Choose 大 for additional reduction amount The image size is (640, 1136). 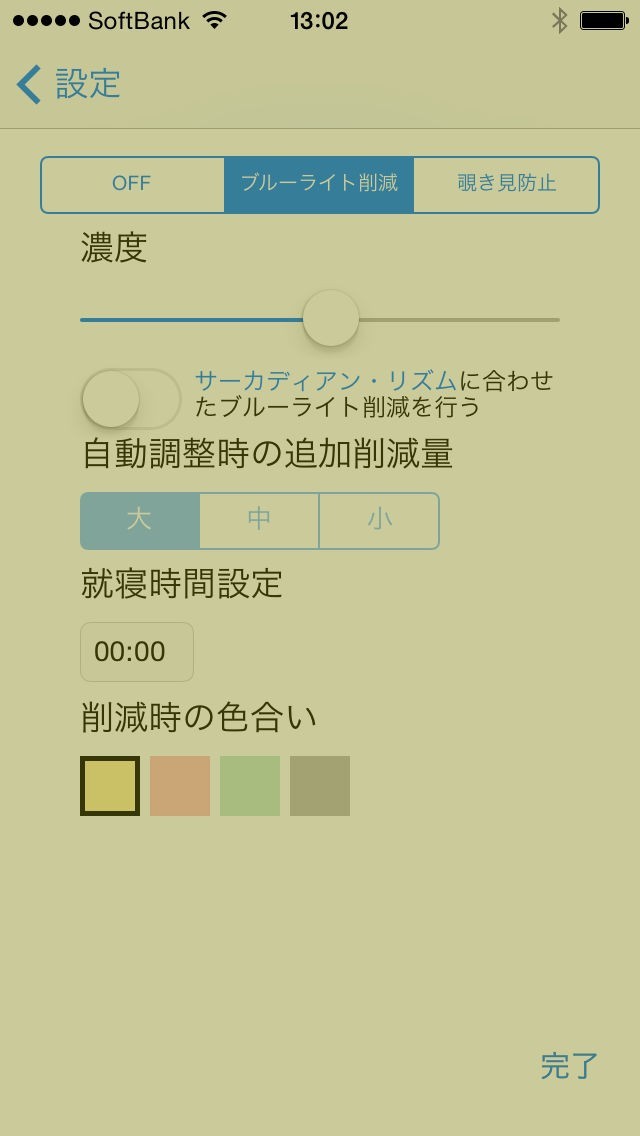140,520
